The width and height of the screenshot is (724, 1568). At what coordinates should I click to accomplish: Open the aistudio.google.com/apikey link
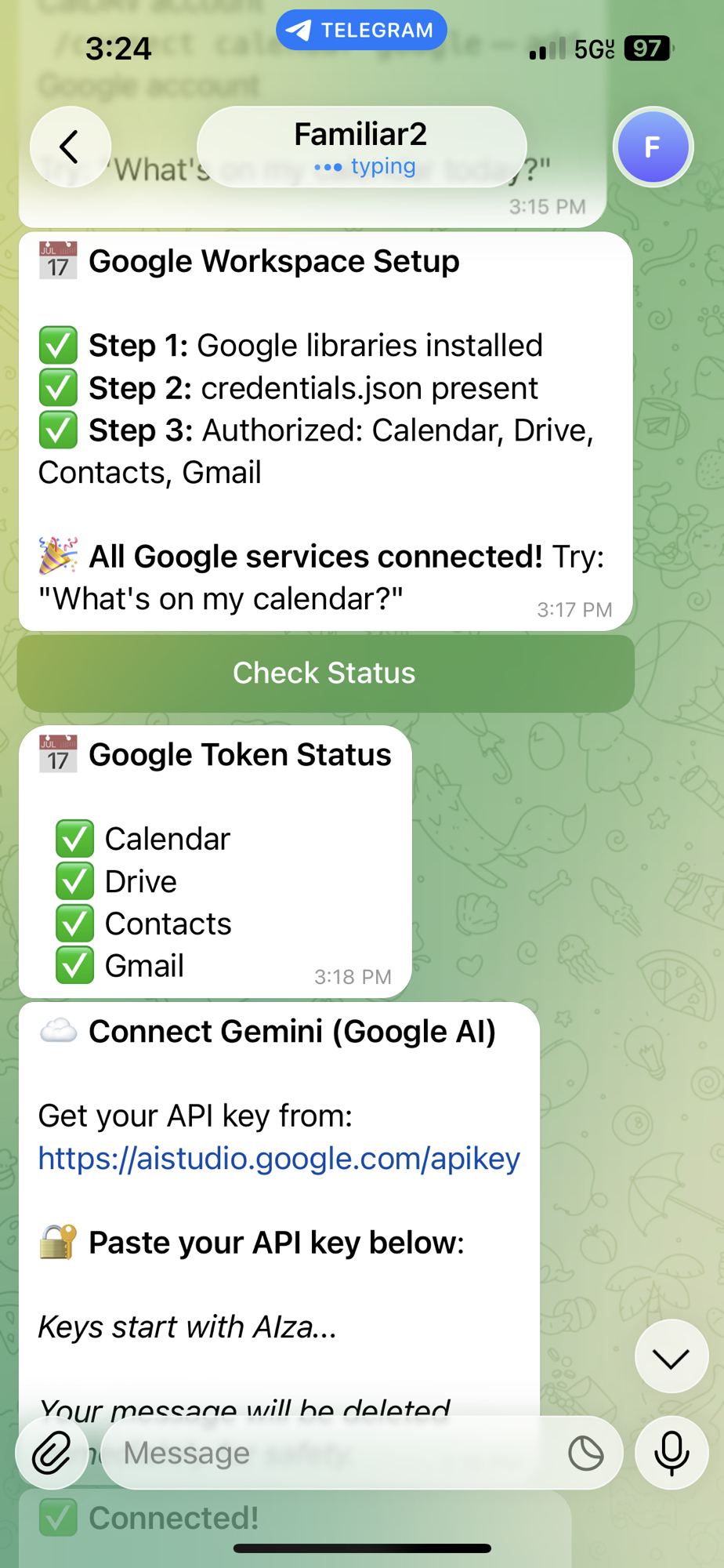(279, 1158)
